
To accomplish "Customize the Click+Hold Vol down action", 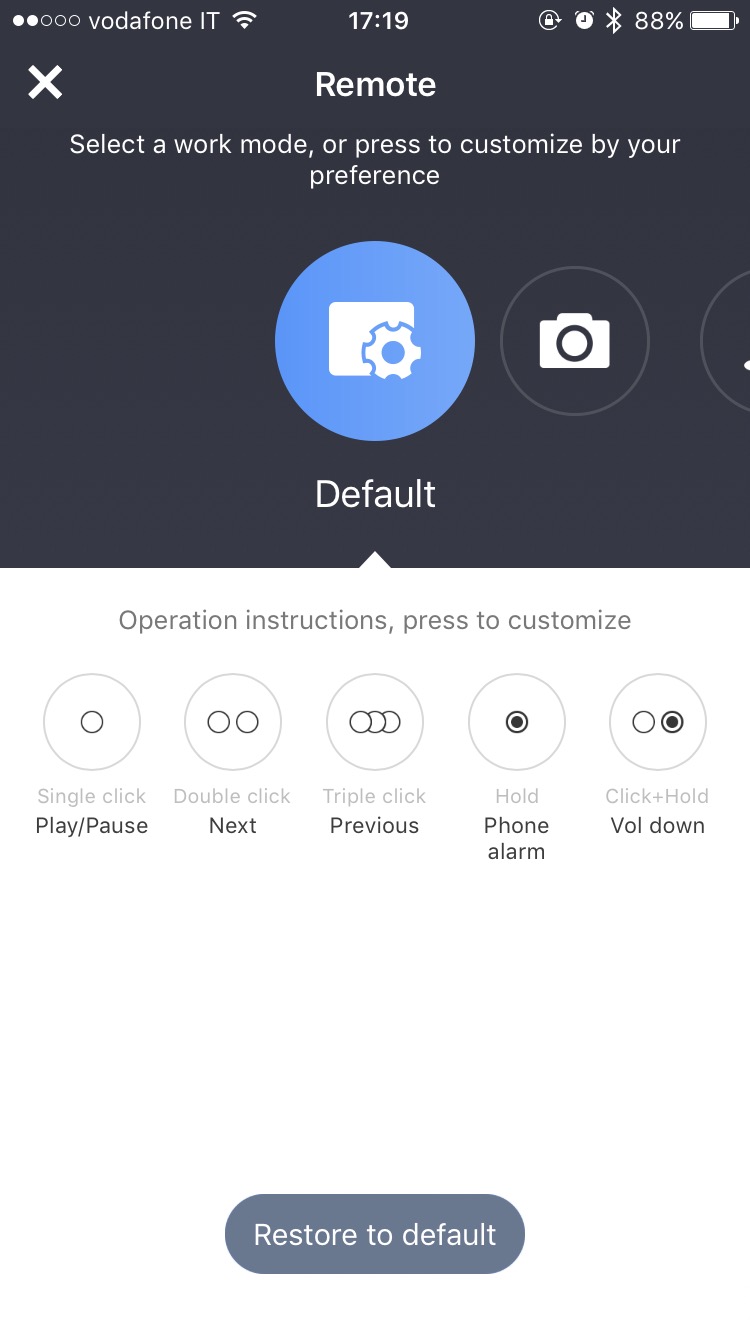I will tap(658, 722).
